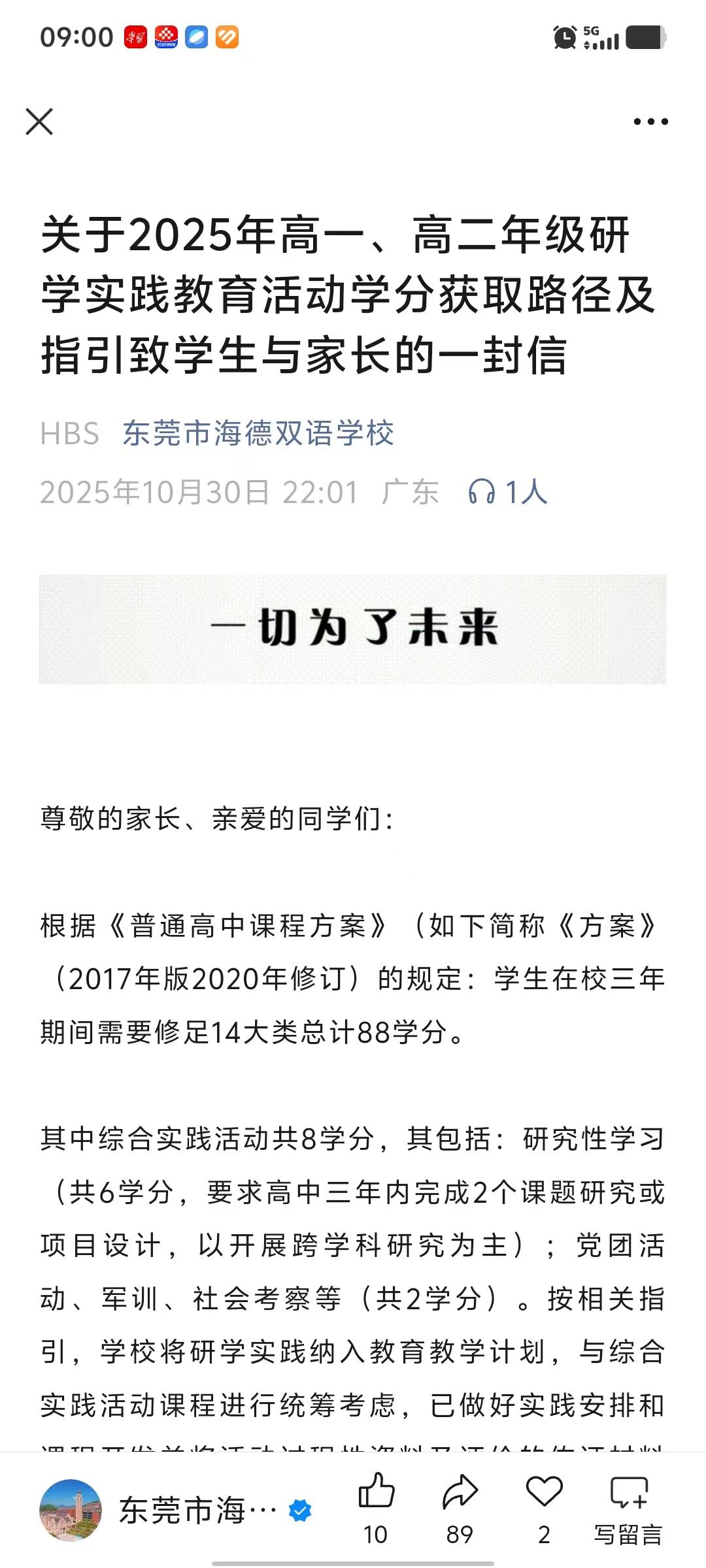This screenshot has width=706, height=1568.
Task: Open the 东莞市海… profile at the bottom
Action: pos(176,1511)
